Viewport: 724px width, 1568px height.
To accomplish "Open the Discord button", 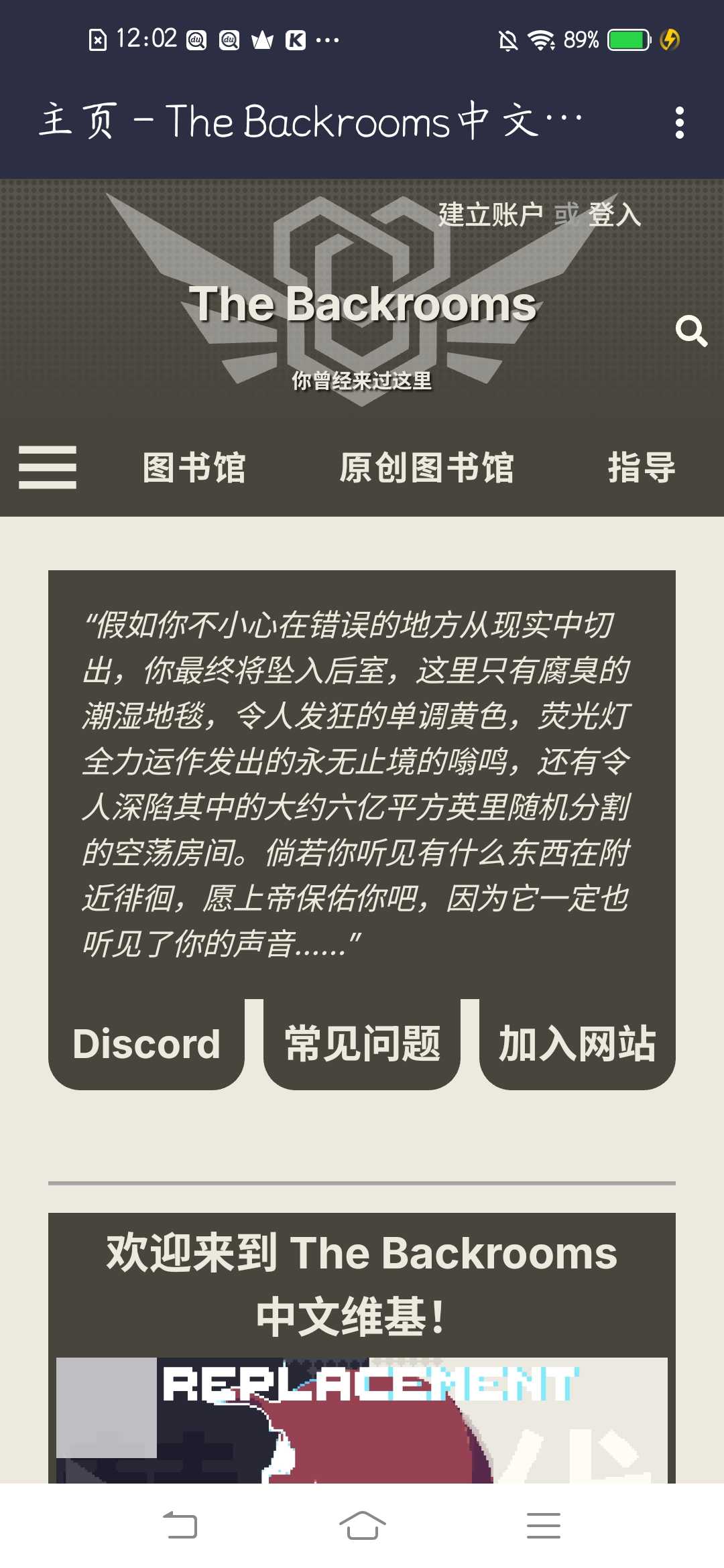I will click(146, 1044).
